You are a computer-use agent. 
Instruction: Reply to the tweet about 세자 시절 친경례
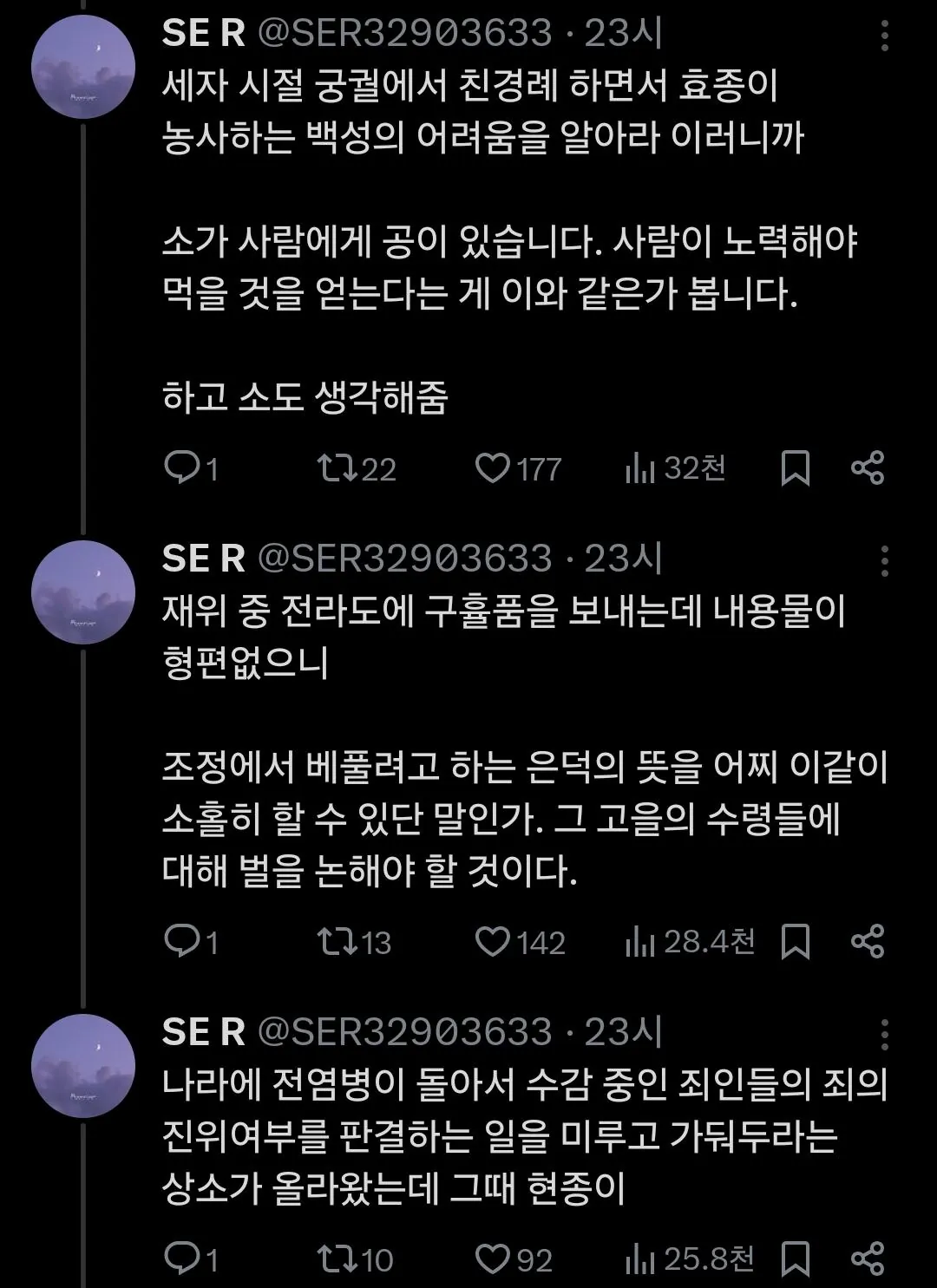[x=181, y=468]
